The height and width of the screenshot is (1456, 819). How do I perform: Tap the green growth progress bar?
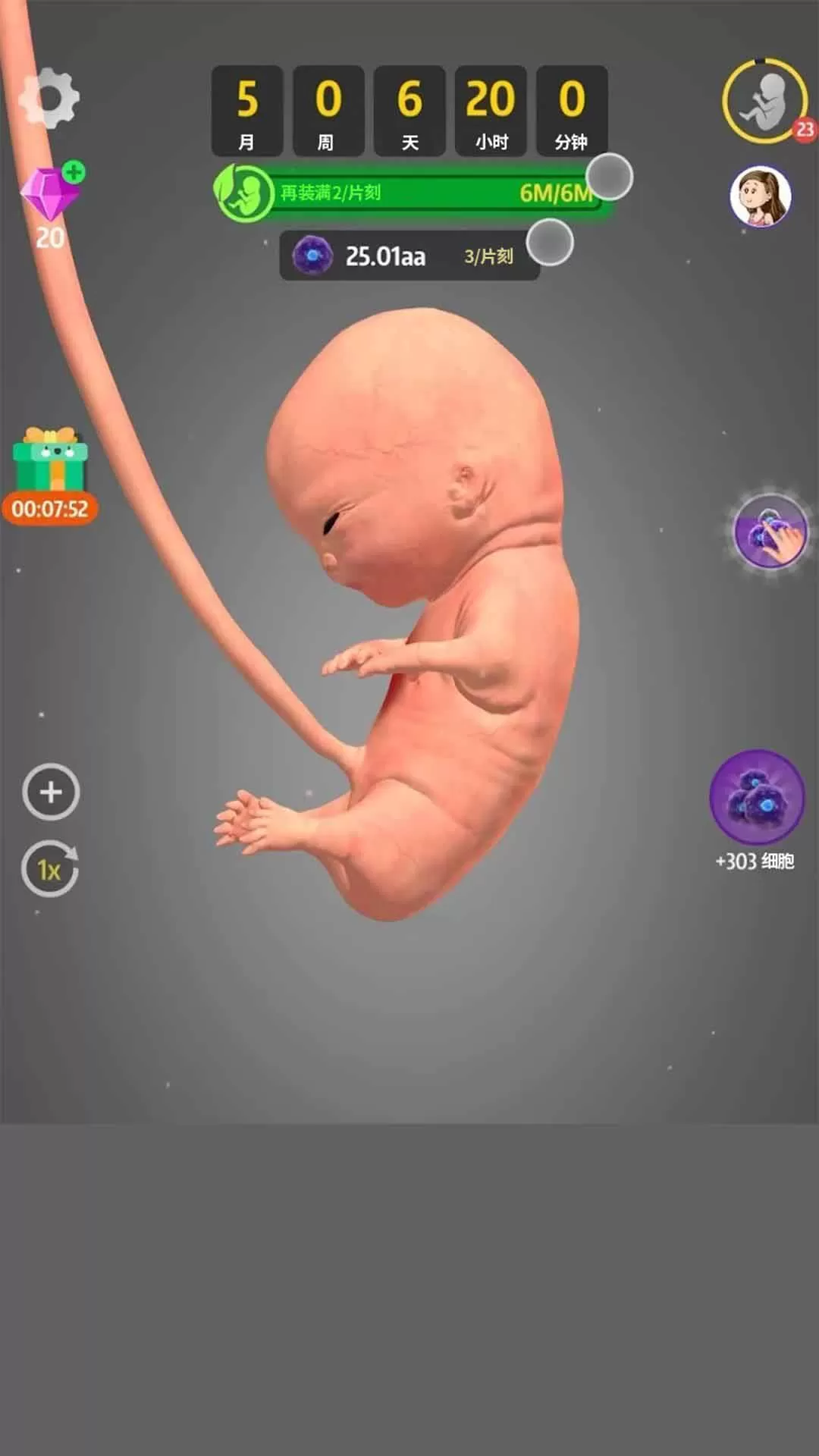[x=413, y=193]
